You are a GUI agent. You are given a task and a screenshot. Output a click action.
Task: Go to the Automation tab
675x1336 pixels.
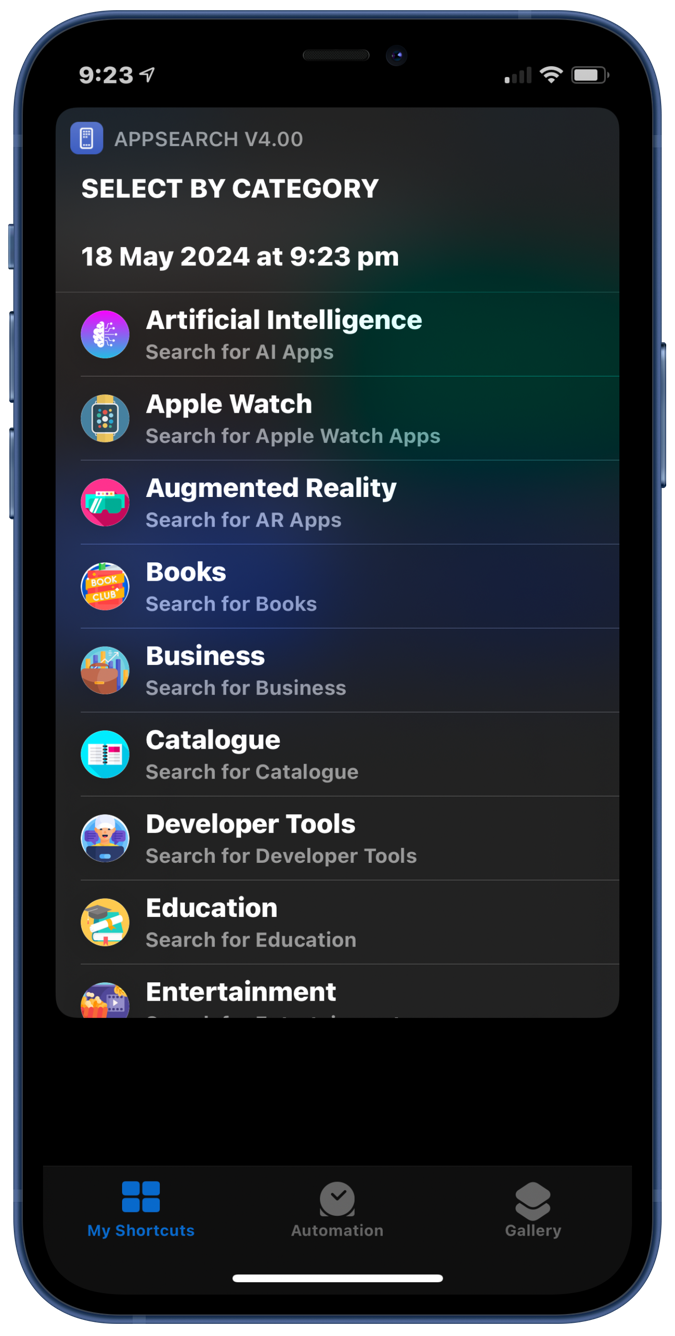[337, 1209]
